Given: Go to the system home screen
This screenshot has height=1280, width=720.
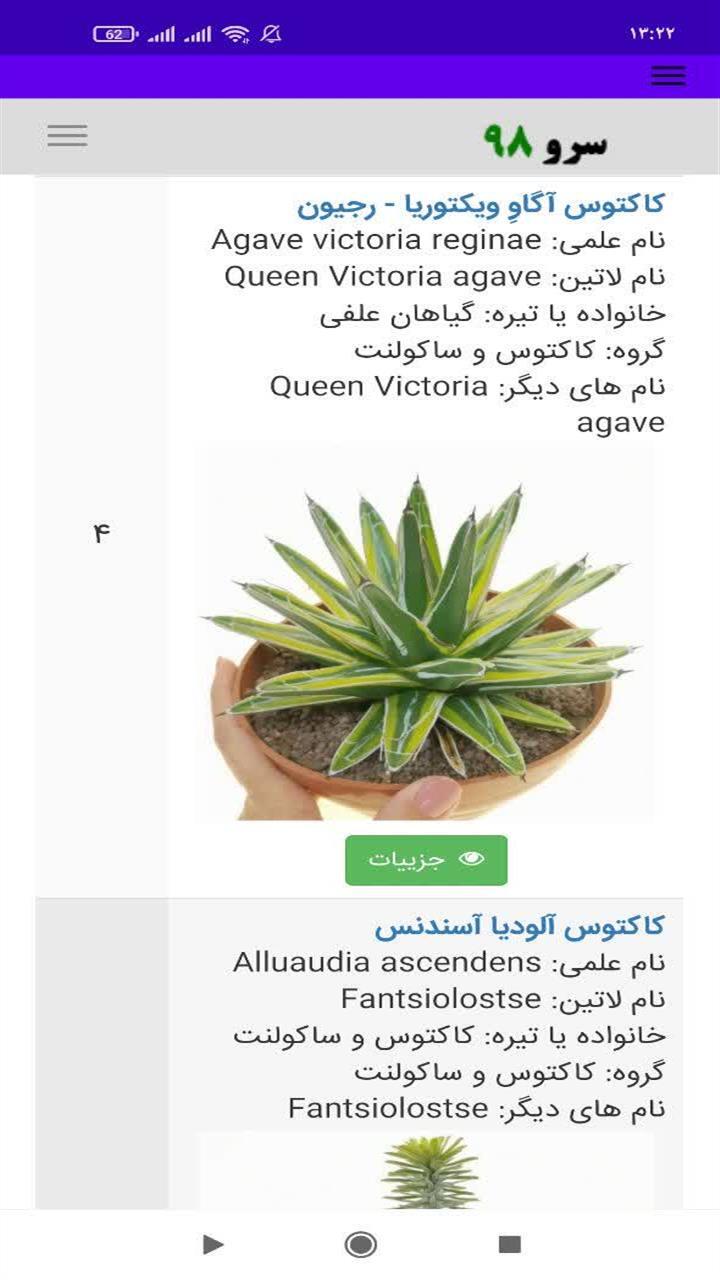Looking at the screenshot, I should (x=360, y=1244).
